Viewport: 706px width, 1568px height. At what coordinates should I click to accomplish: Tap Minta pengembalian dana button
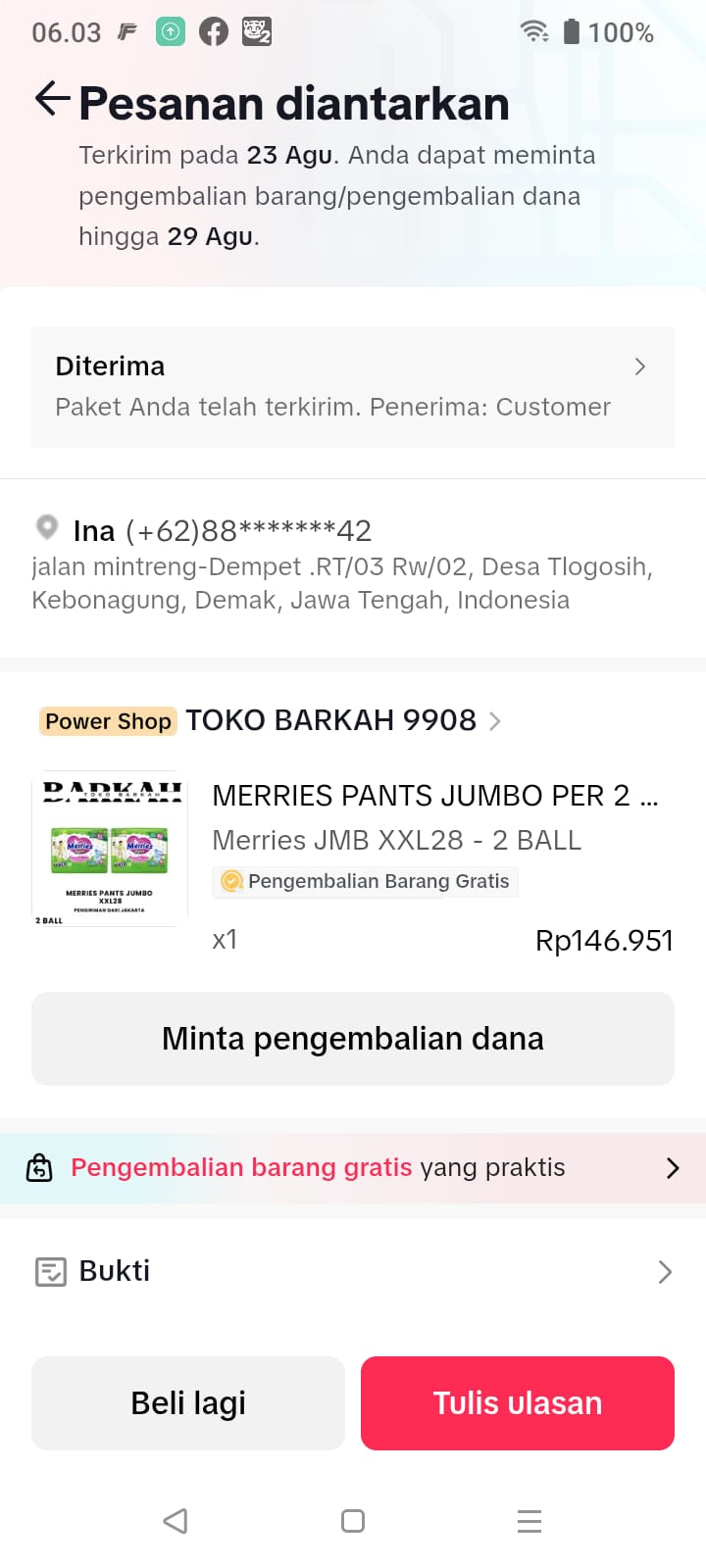click(x=353, y=1039)
